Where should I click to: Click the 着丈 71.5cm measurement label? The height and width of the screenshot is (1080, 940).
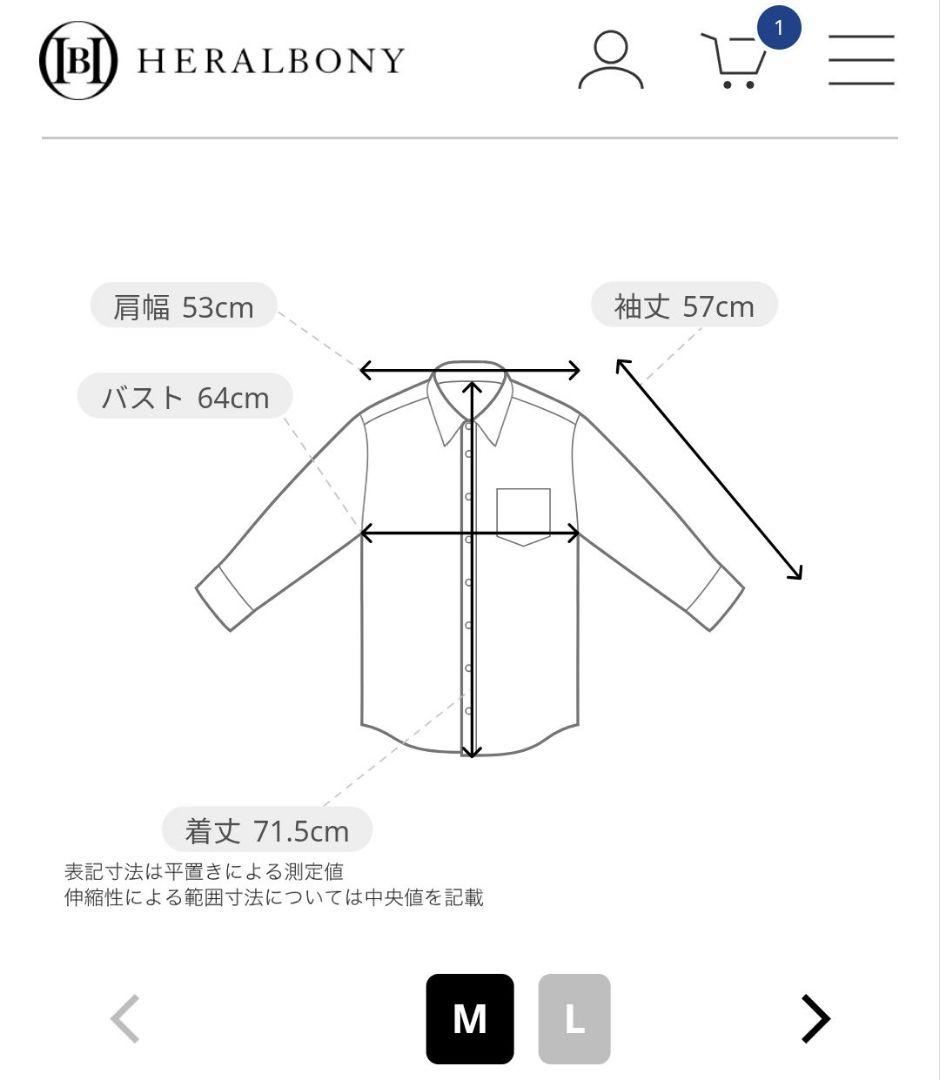267,829
